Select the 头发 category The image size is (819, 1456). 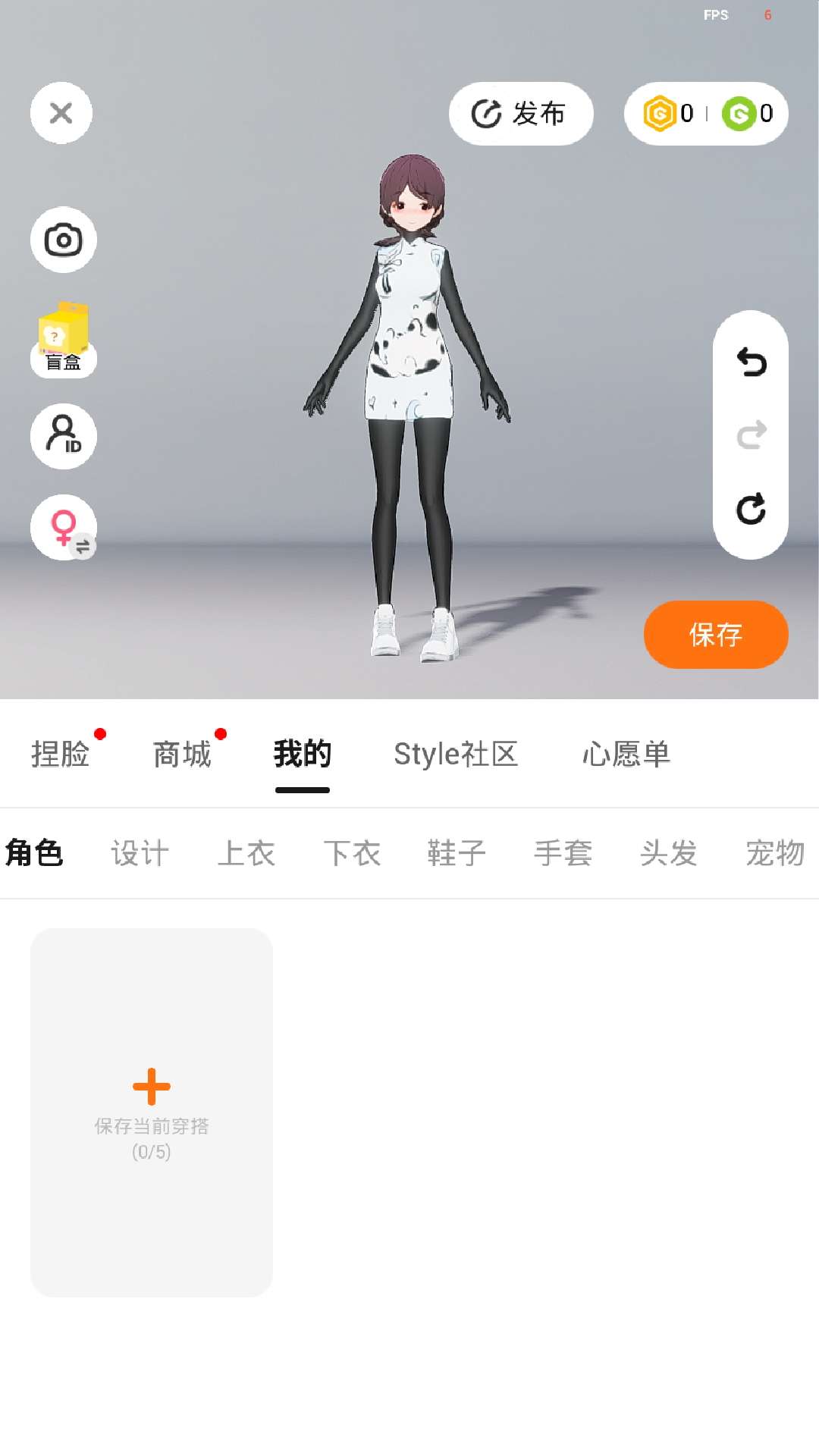click(668, 853)
